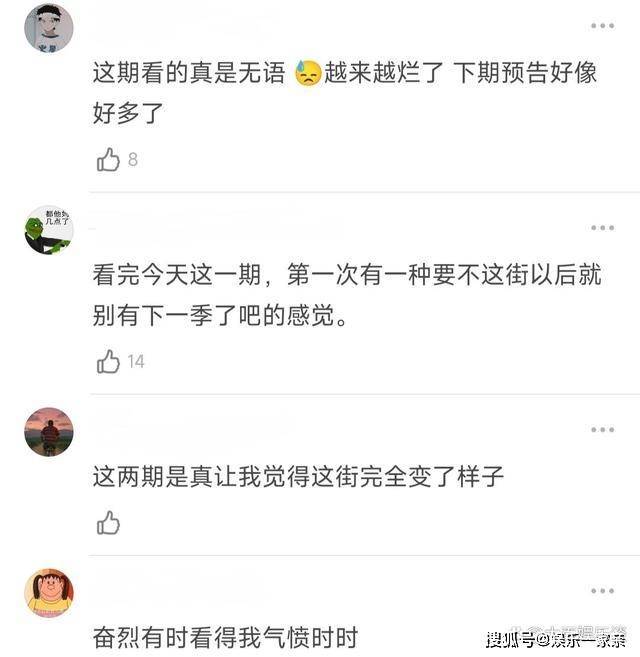Open more options for the 这期看的真是无语 comment
Image resolution: width=640 pixels, height=657 pixels.
[602, 26]
